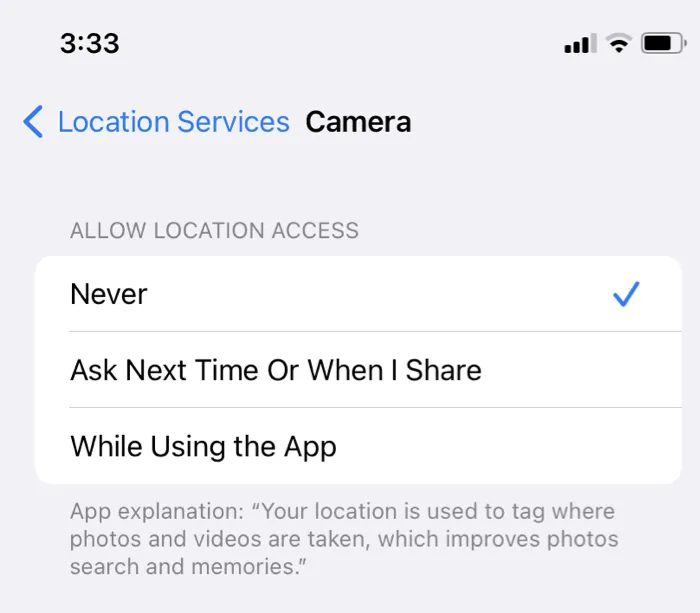Go back to Location Services
Screen dimensions: 700x613
point(155,122)
